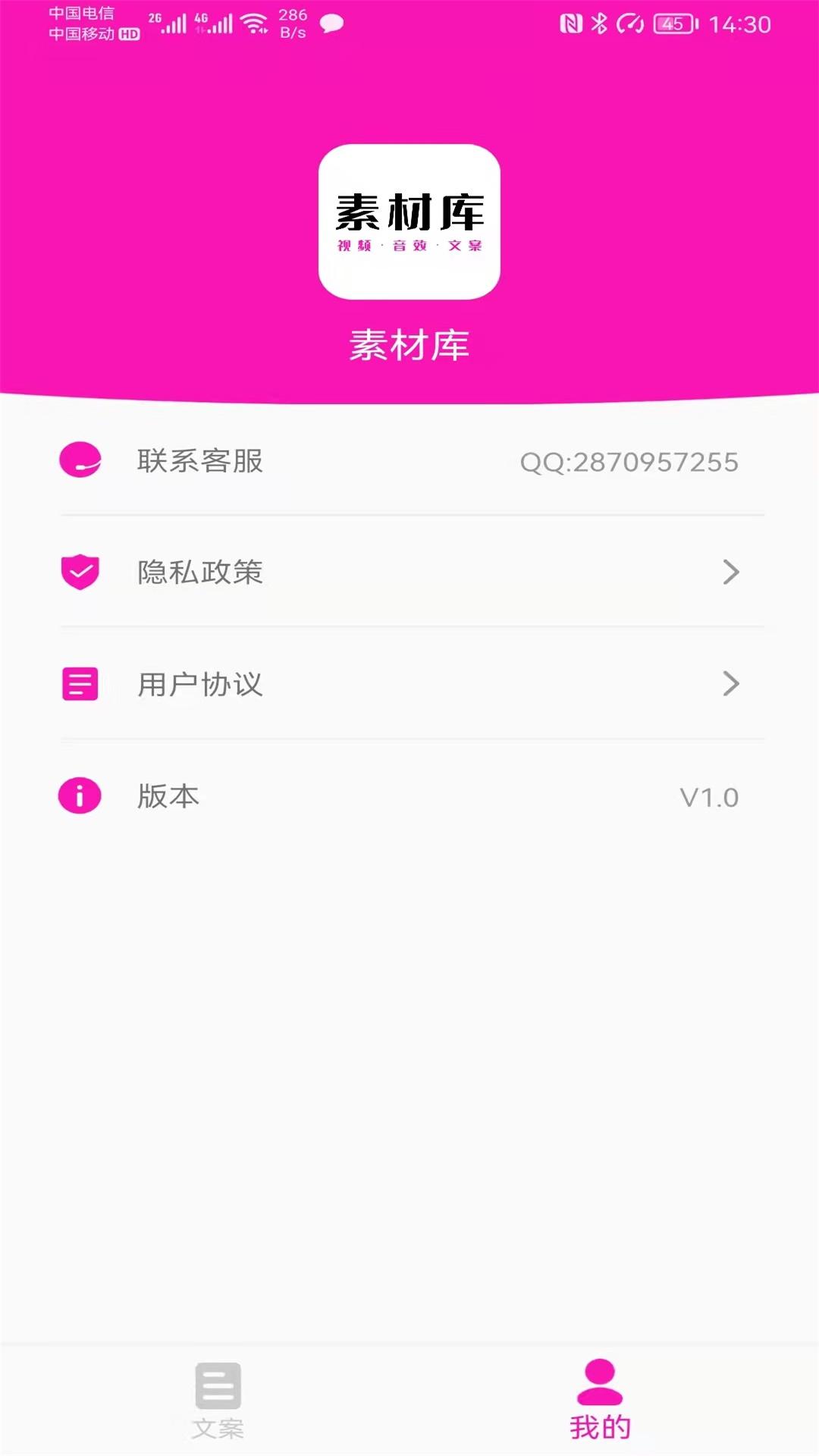Tap the battery level indicator 45
This screenshot has height=1456, width=819.
(x=672, y=23)
